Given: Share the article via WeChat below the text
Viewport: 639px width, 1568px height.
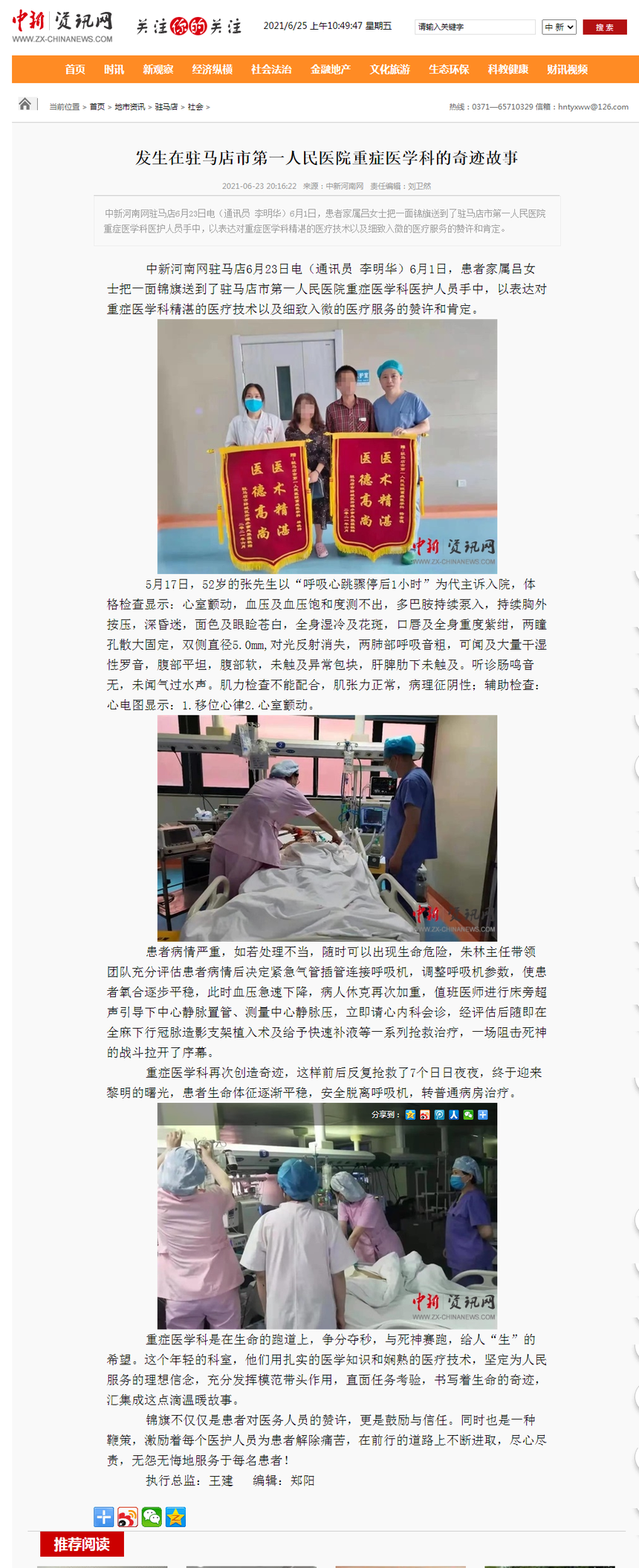Looking at the screenshot, I should tap(152, 1517).
